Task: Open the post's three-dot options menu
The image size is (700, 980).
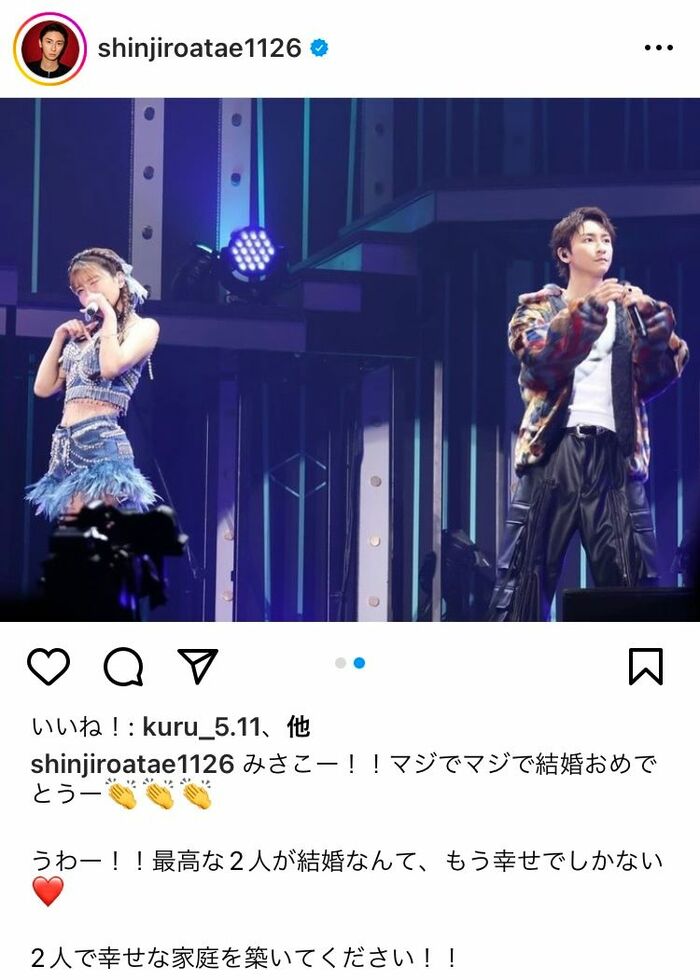Action: [657, 48]
